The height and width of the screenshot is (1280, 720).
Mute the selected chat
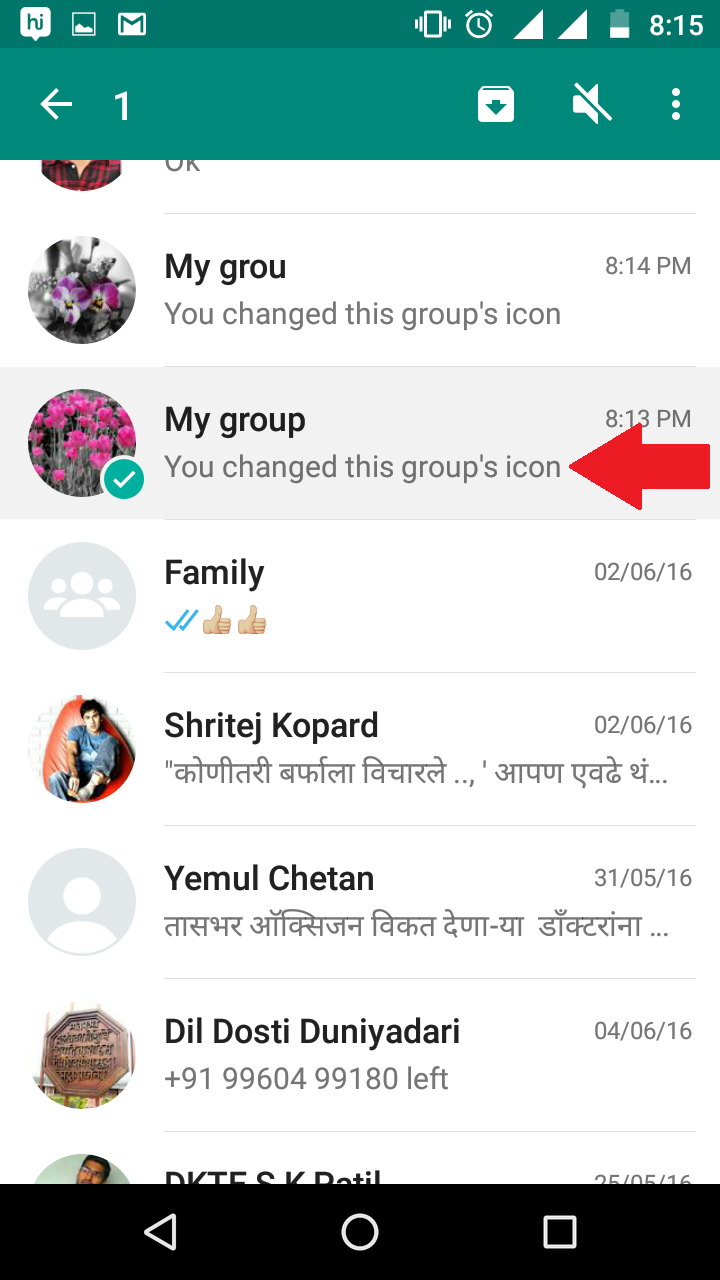(x=590, y=103)
